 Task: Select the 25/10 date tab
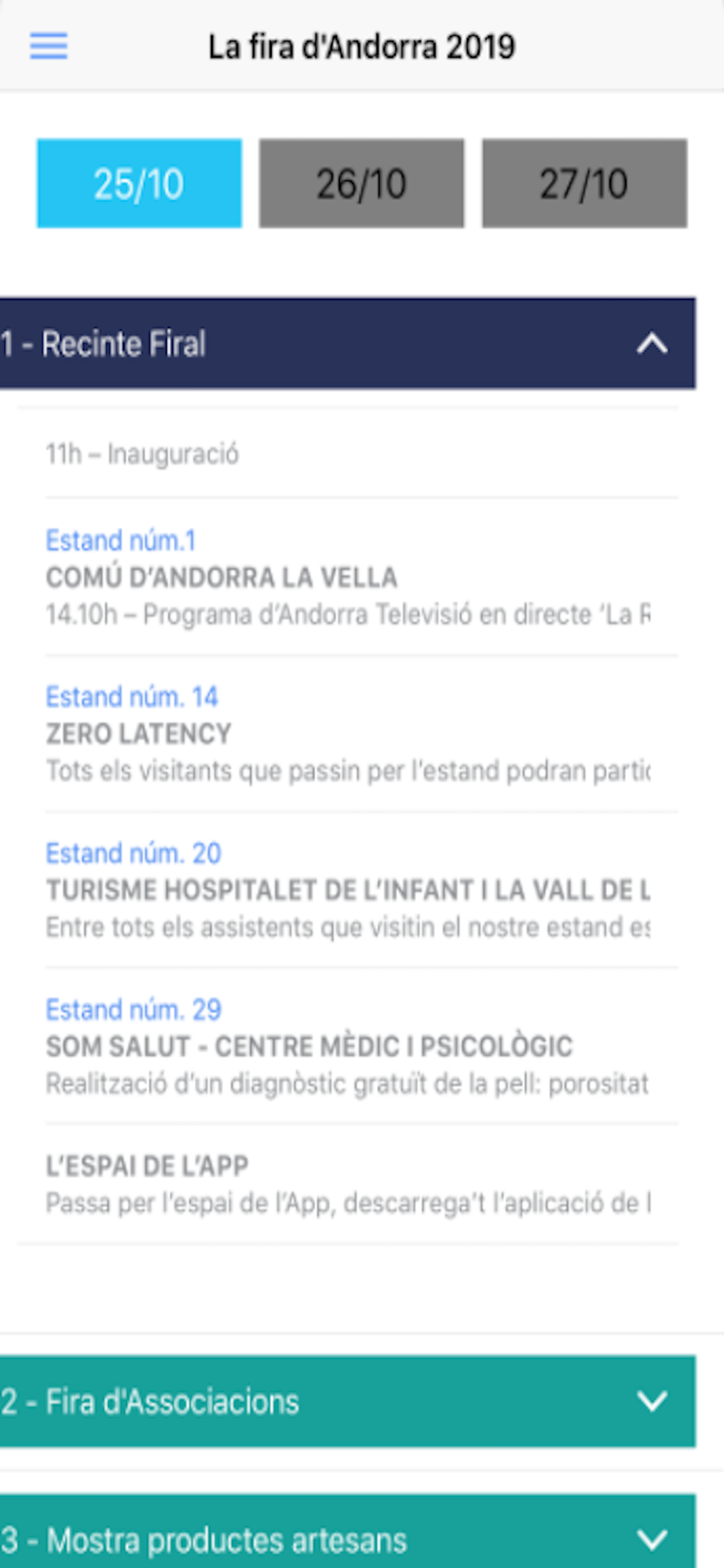point(139,184)
